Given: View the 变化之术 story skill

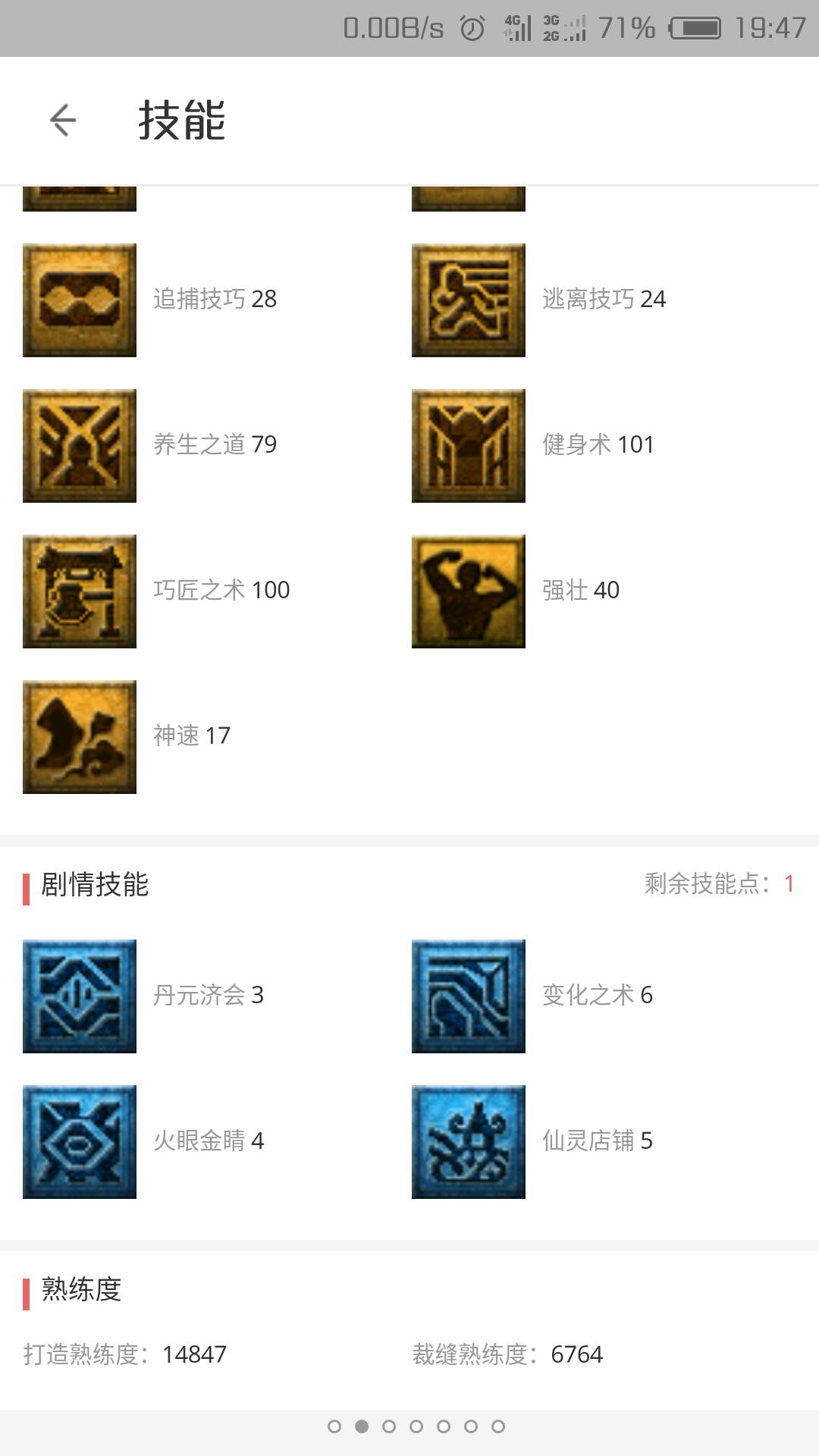Looking at the screenshot, I should click(468, 996).
